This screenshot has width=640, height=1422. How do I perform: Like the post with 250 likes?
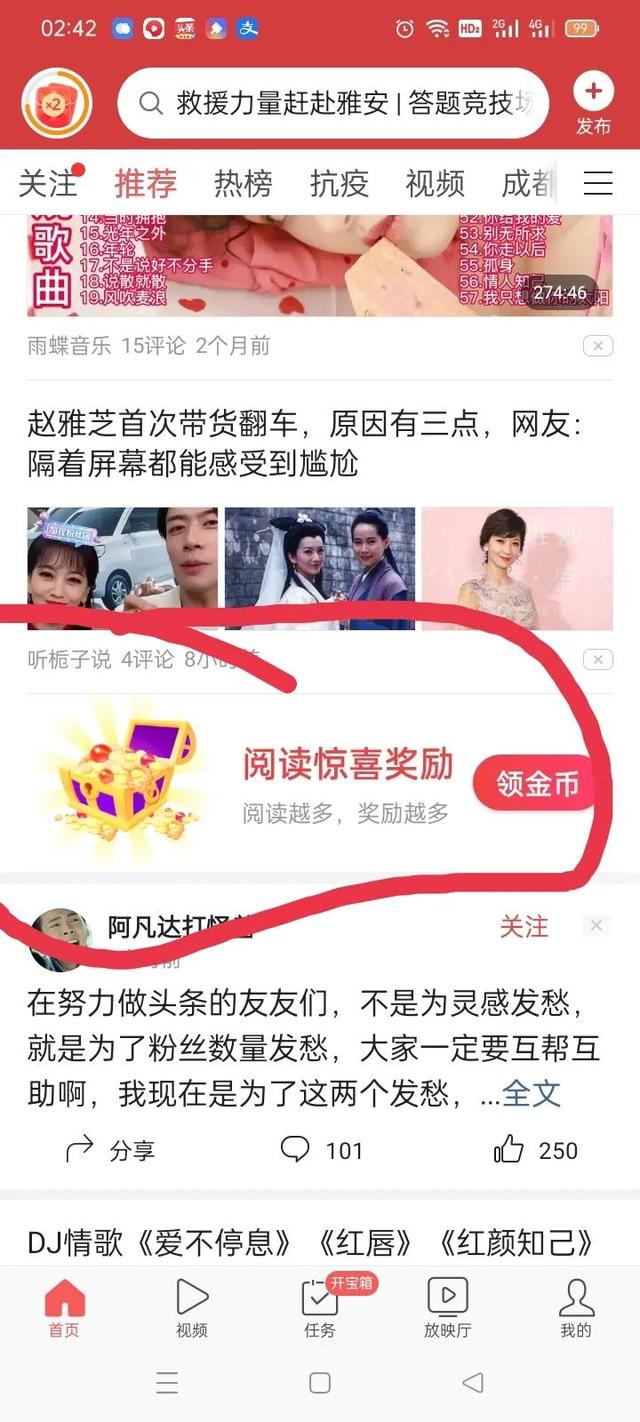pos(536,1150)
